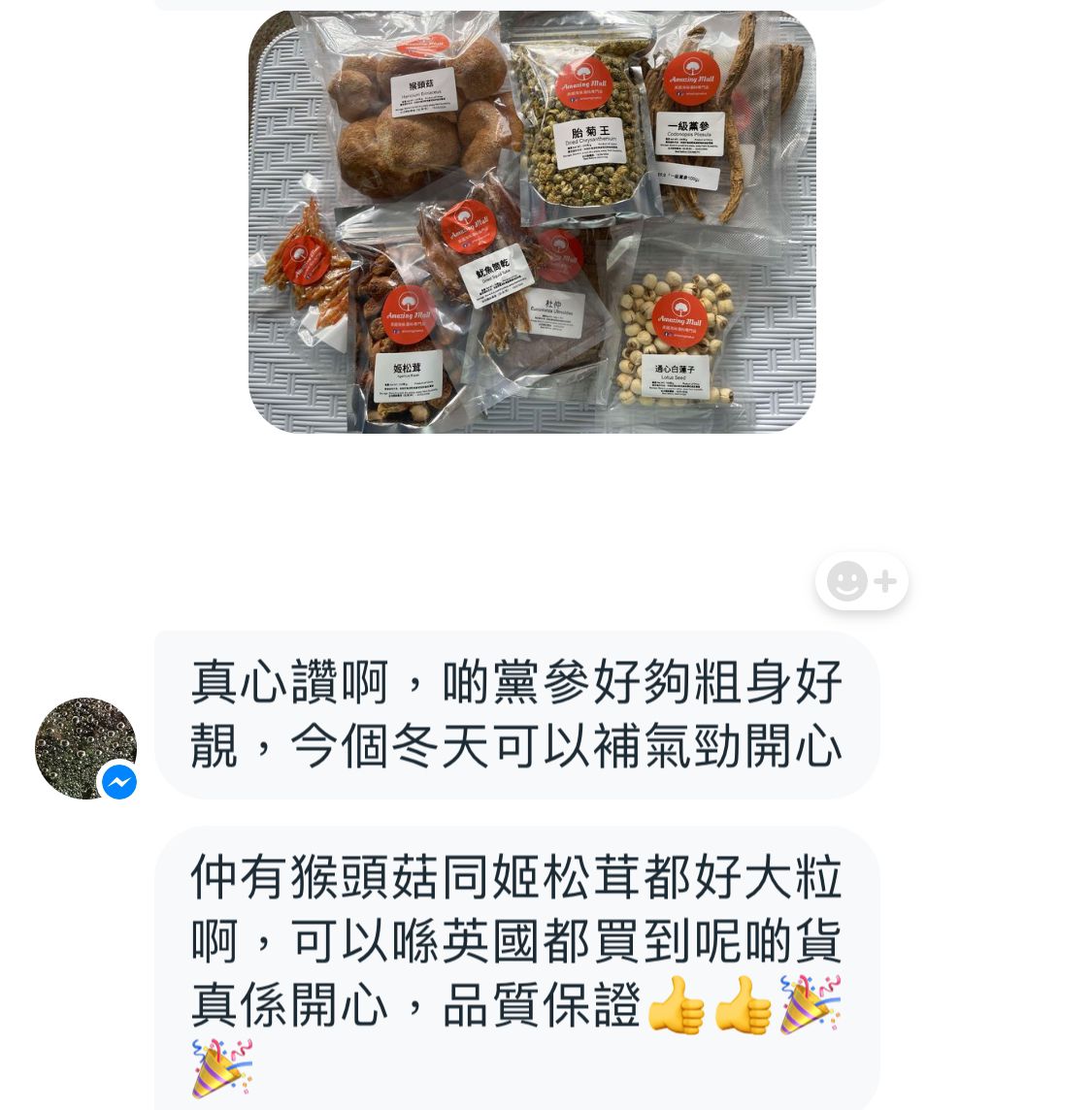
Task: Click the Messenger logo badge on the avatar
Action: (x=119, y=781)
